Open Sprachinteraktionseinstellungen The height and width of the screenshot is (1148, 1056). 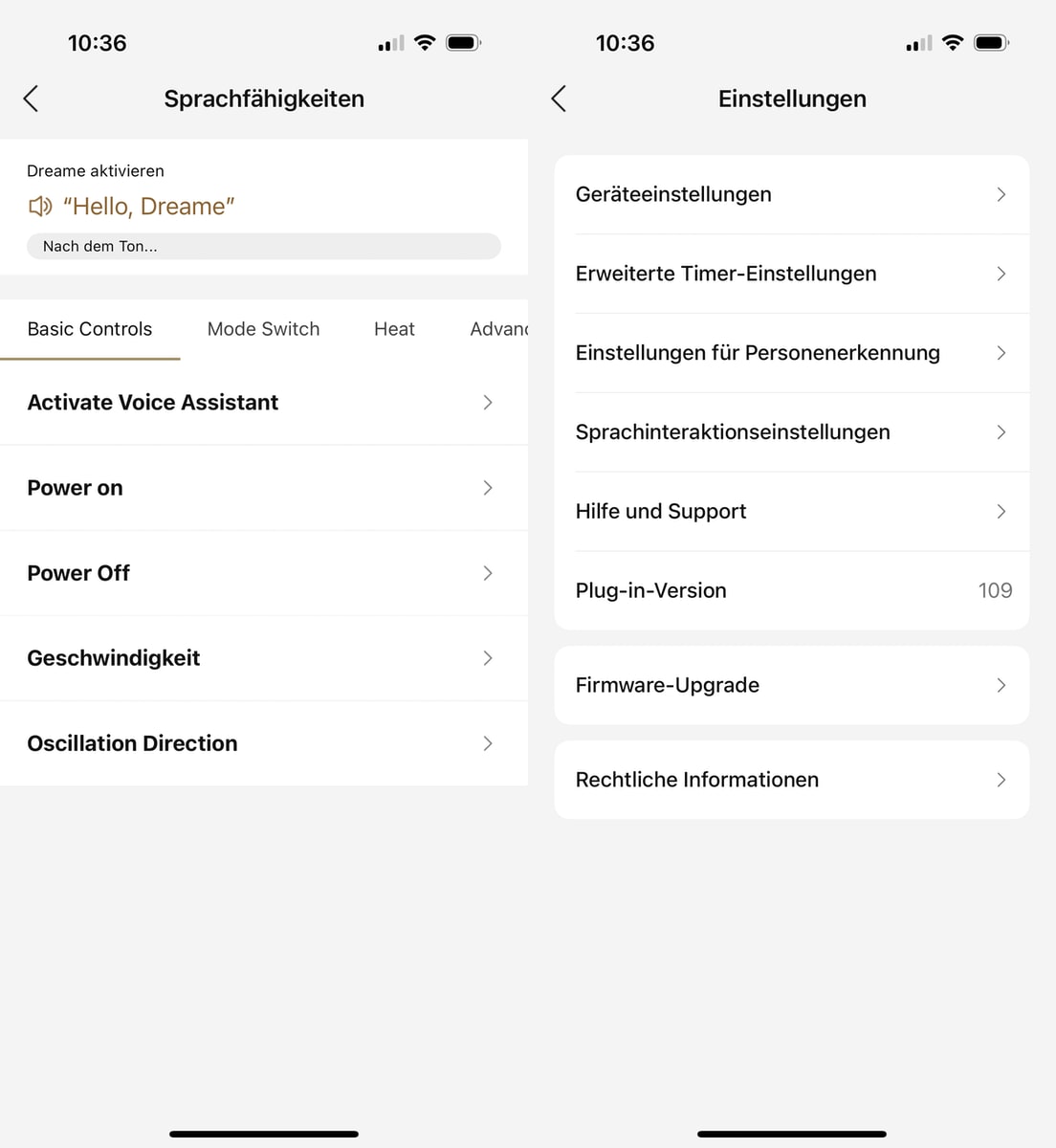791,432
